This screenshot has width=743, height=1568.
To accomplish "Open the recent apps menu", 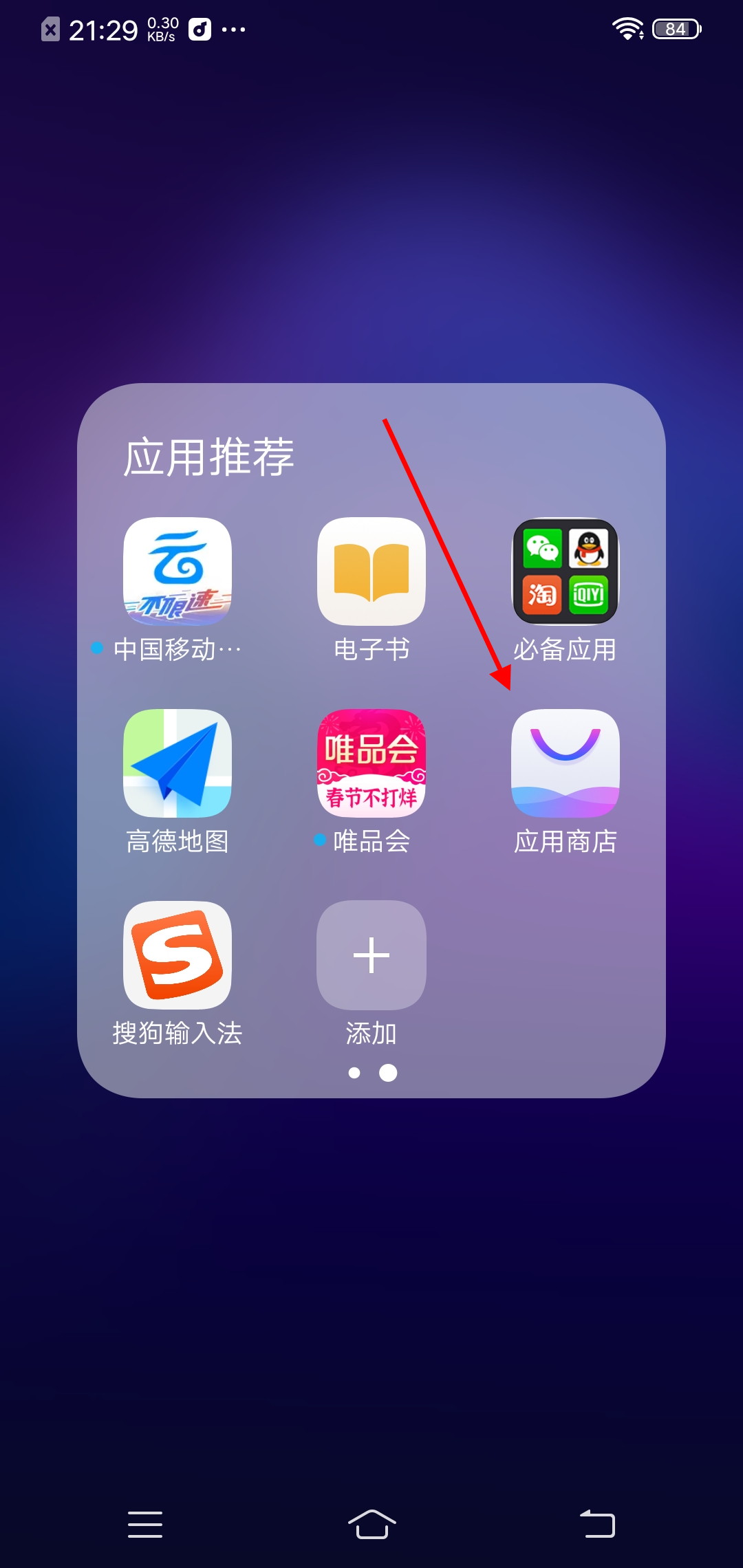I will [145, 1524].
